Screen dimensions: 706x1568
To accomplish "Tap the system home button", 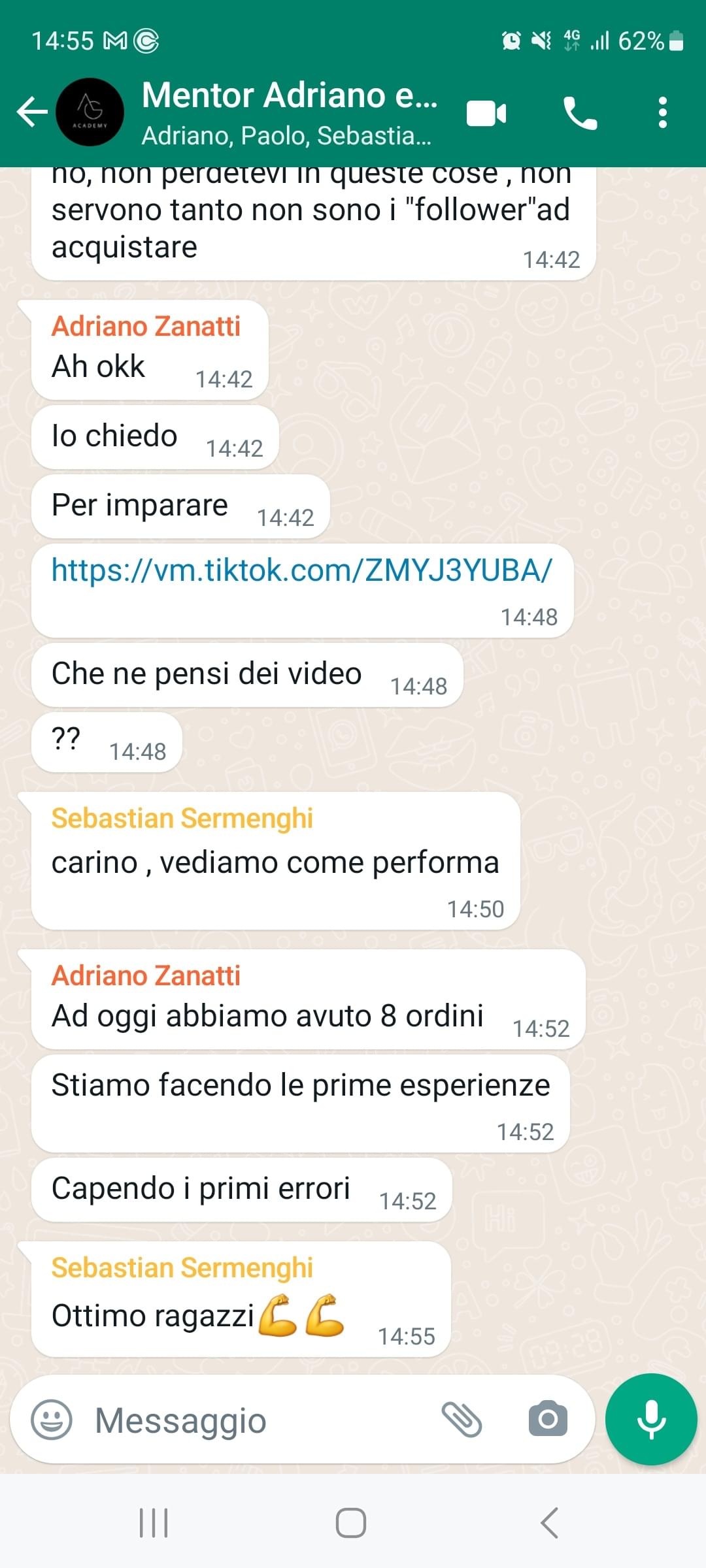I will (351, 1523).
